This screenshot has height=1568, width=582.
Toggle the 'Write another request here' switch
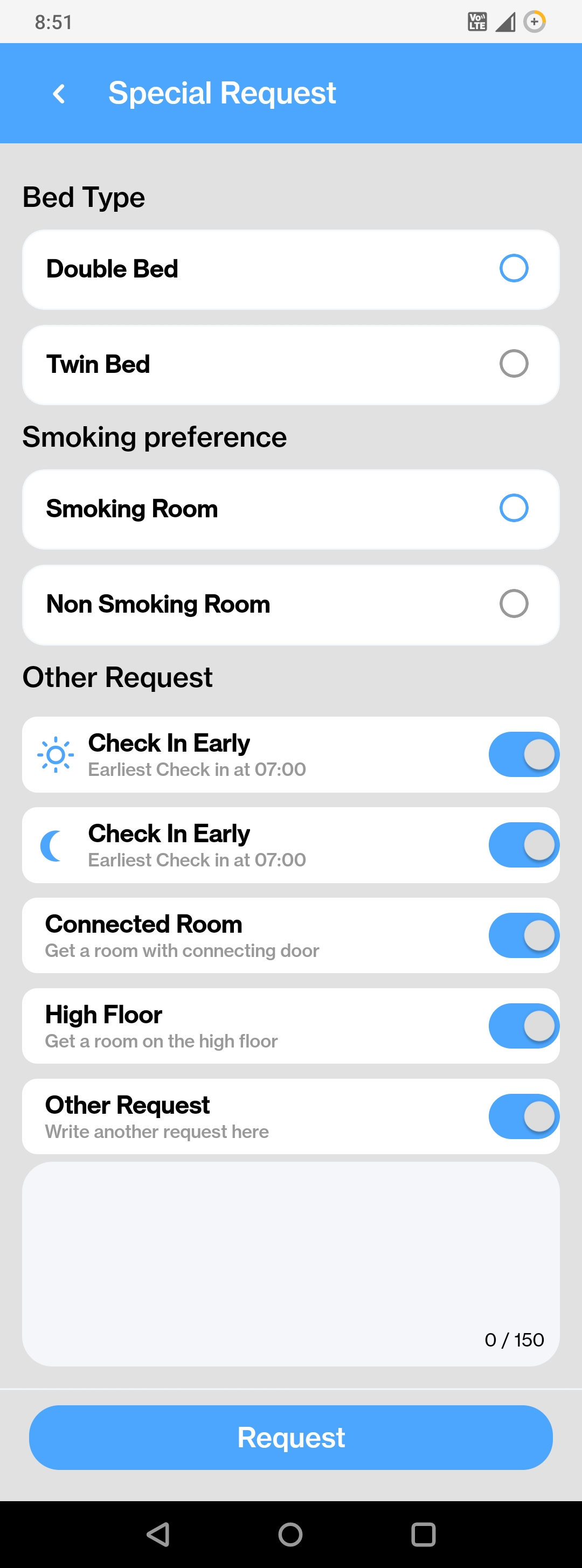(524, 1116)
